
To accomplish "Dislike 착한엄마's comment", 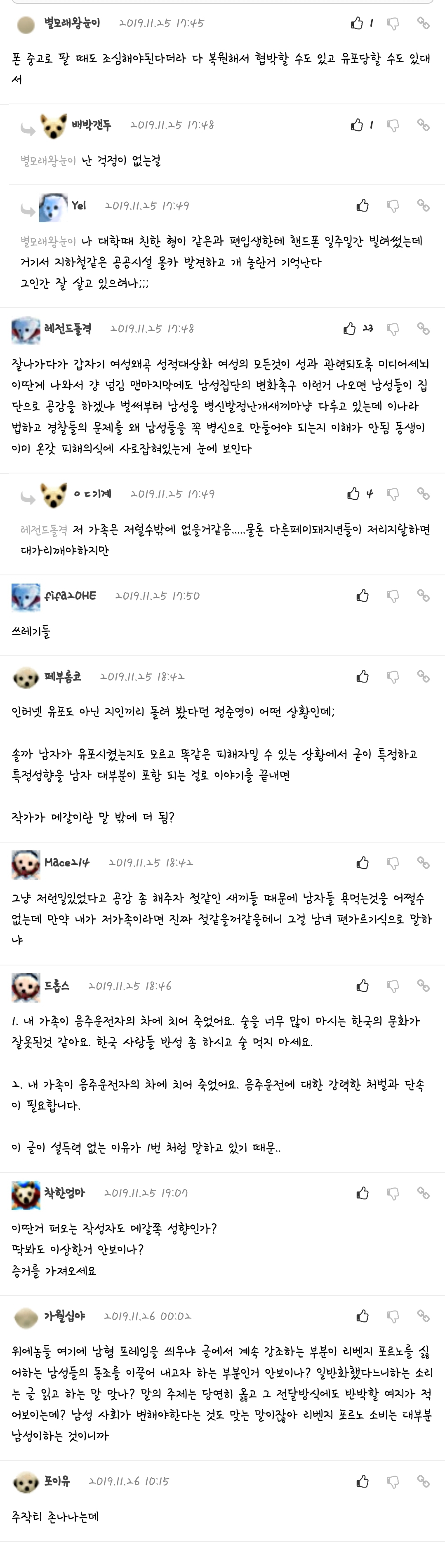I will (393, 1193).
